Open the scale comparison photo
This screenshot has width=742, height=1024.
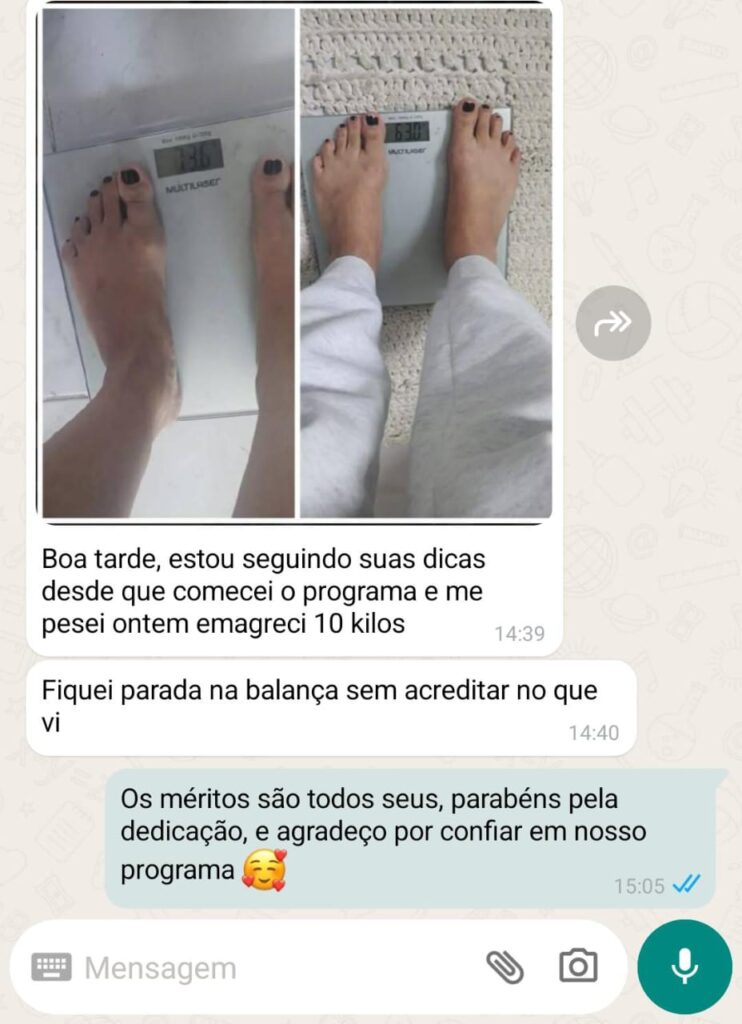click(x=296, y=265)
